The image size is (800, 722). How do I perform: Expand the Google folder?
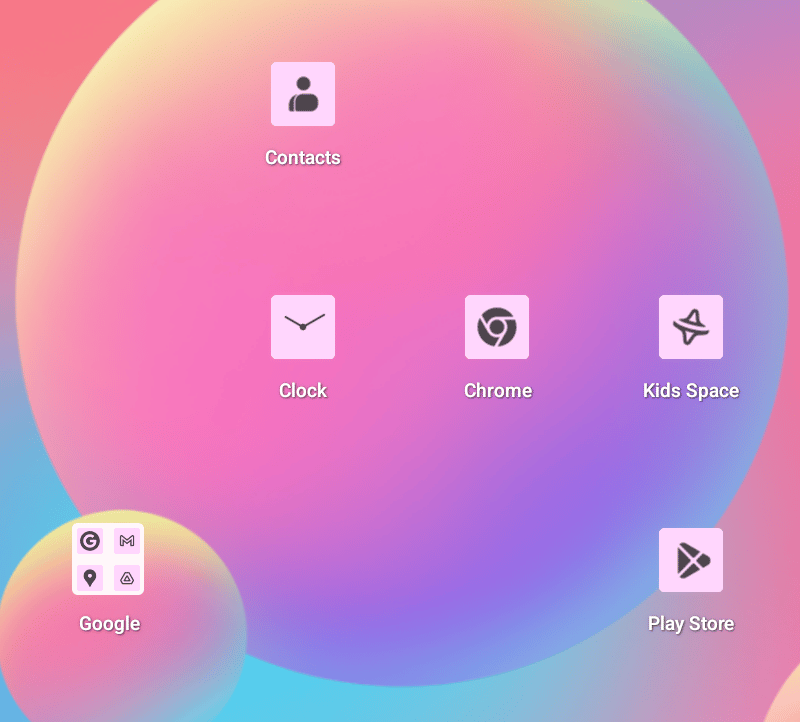[x=108, y=560]
